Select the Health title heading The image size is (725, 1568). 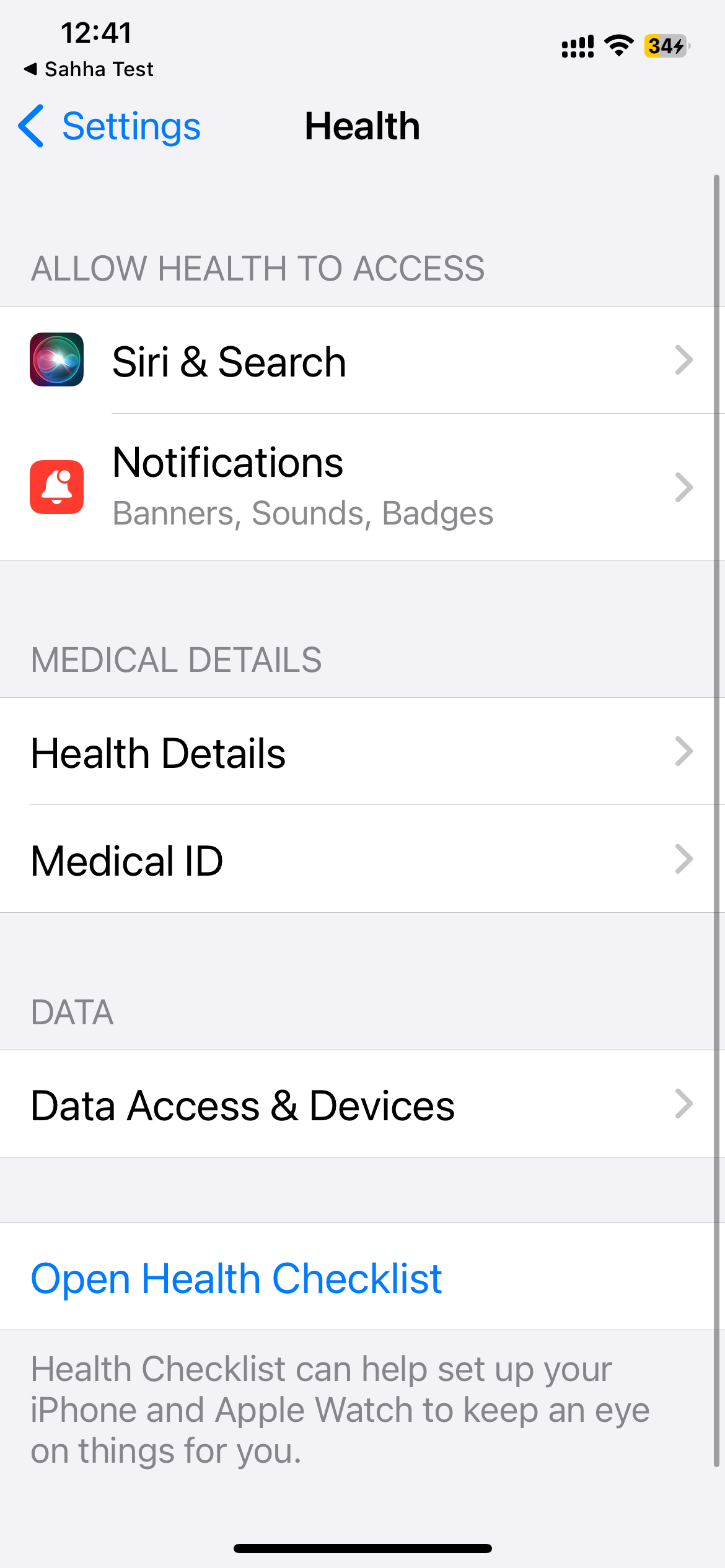tap(362, 126)
